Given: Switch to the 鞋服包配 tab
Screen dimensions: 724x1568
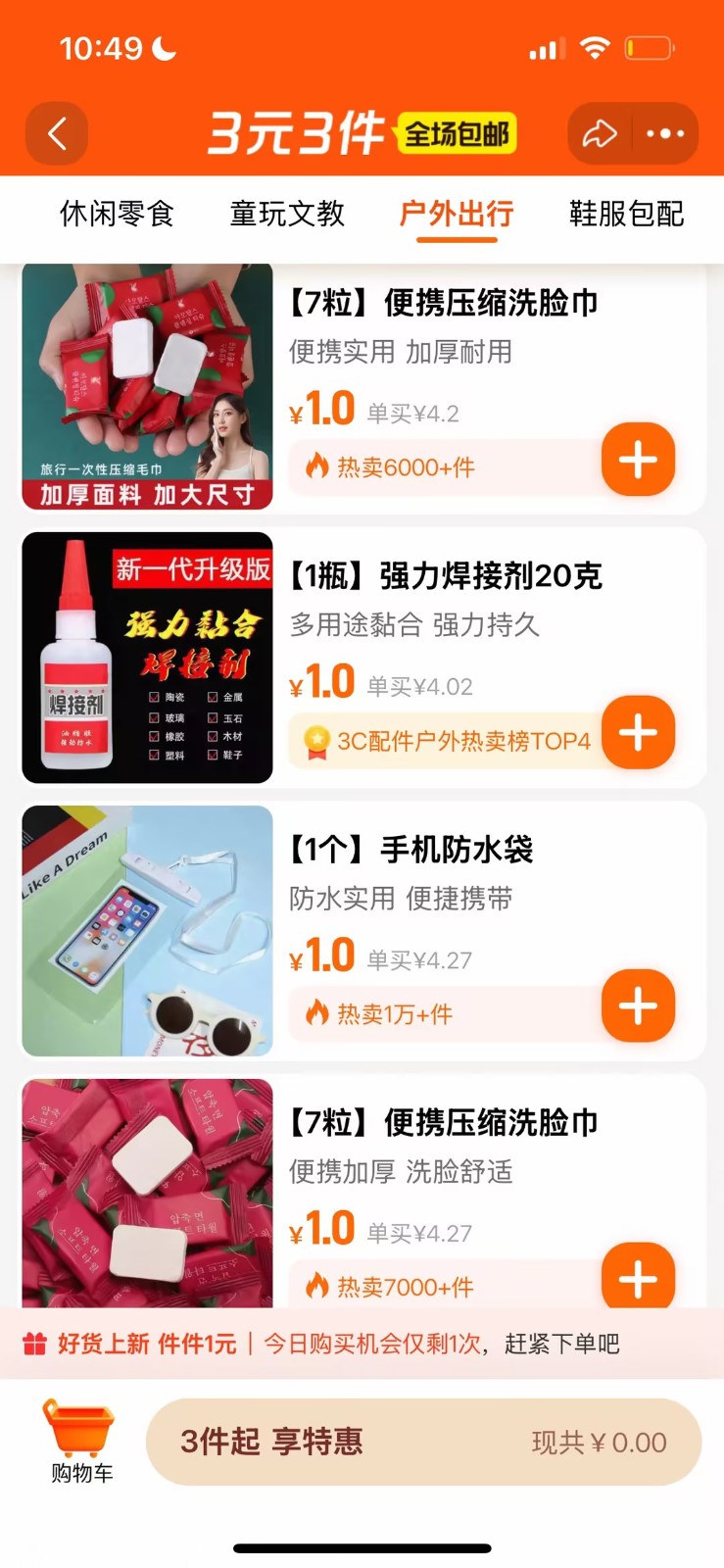Looking at the screenshot, I should [x=627, y=214].
